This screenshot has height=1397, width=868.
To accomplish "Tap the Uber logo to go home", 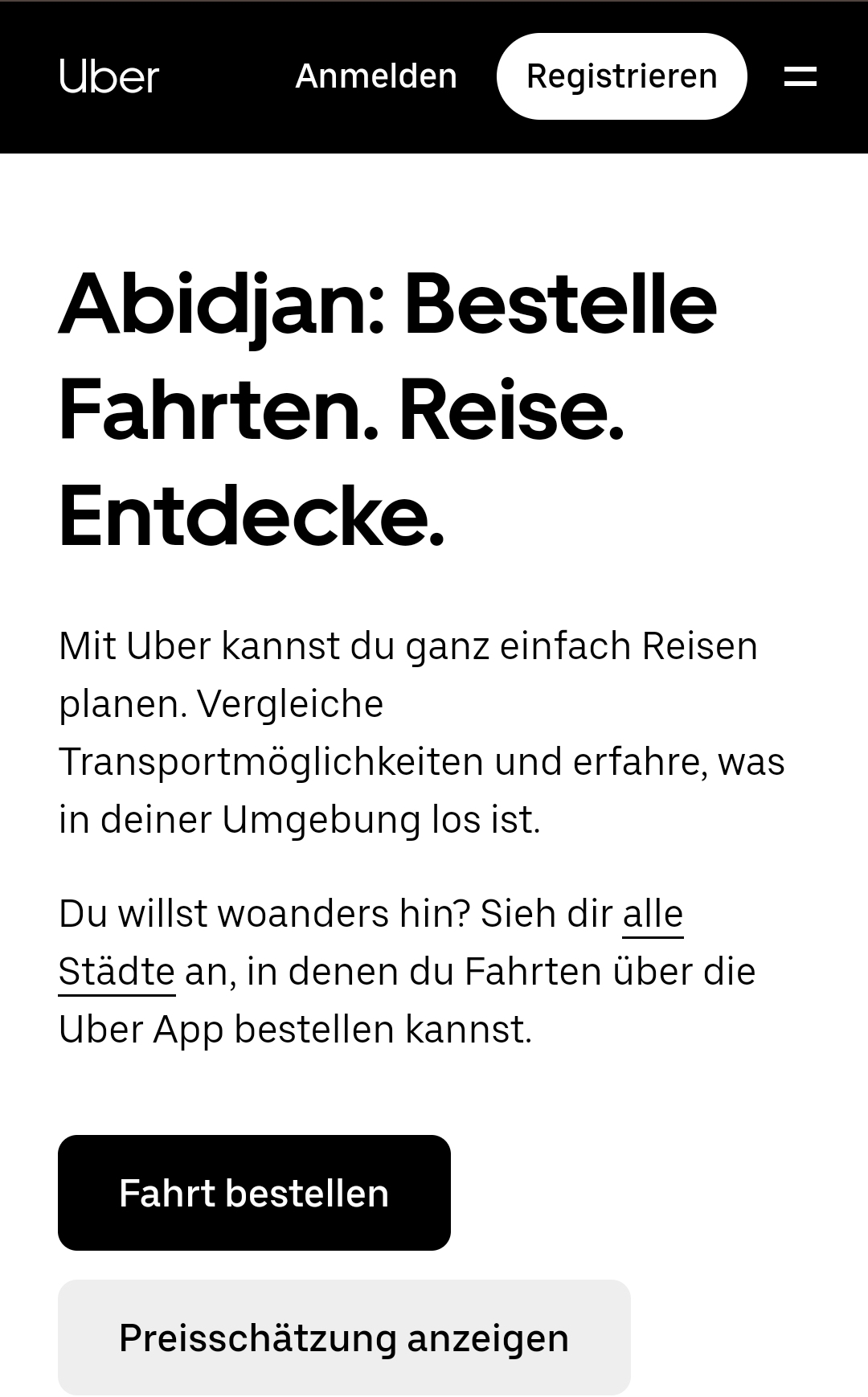I will pos(109,76).
